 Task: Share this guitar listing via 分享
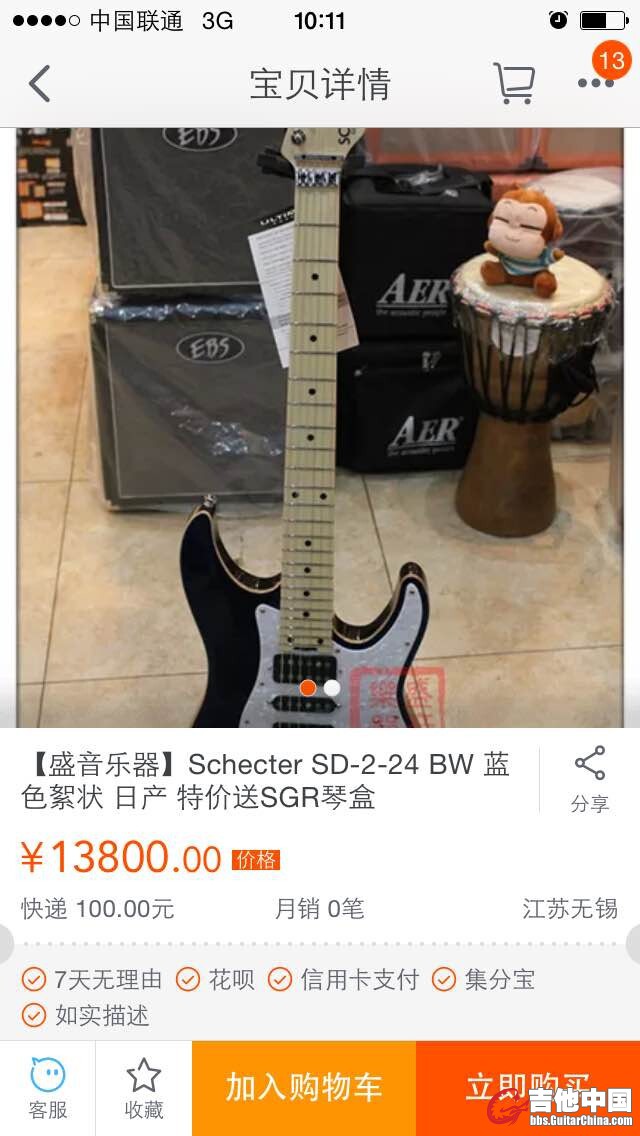pyautogui.click(x=590, y=779)
